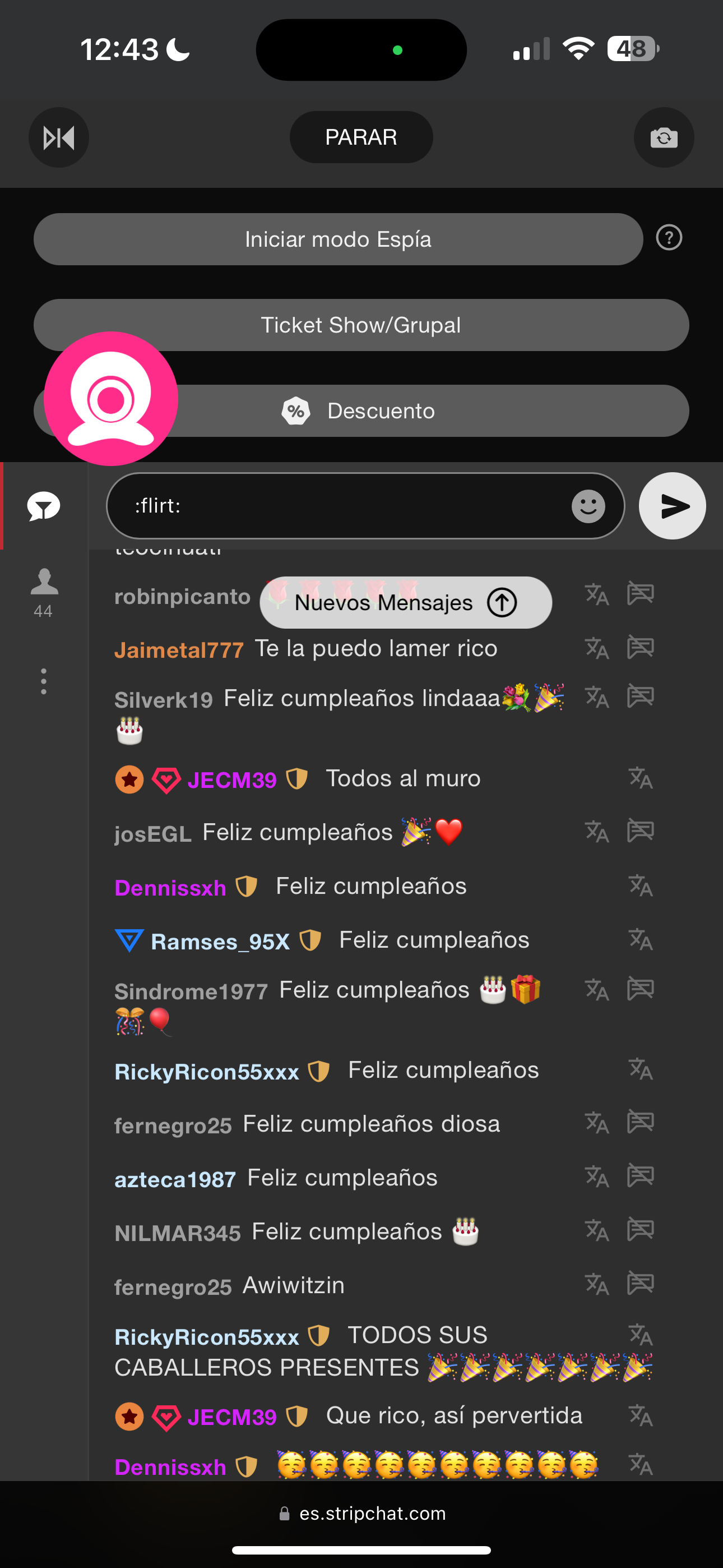Start Iniciar modo Espía
723x1568 pixels.
[x=338, y=239]
